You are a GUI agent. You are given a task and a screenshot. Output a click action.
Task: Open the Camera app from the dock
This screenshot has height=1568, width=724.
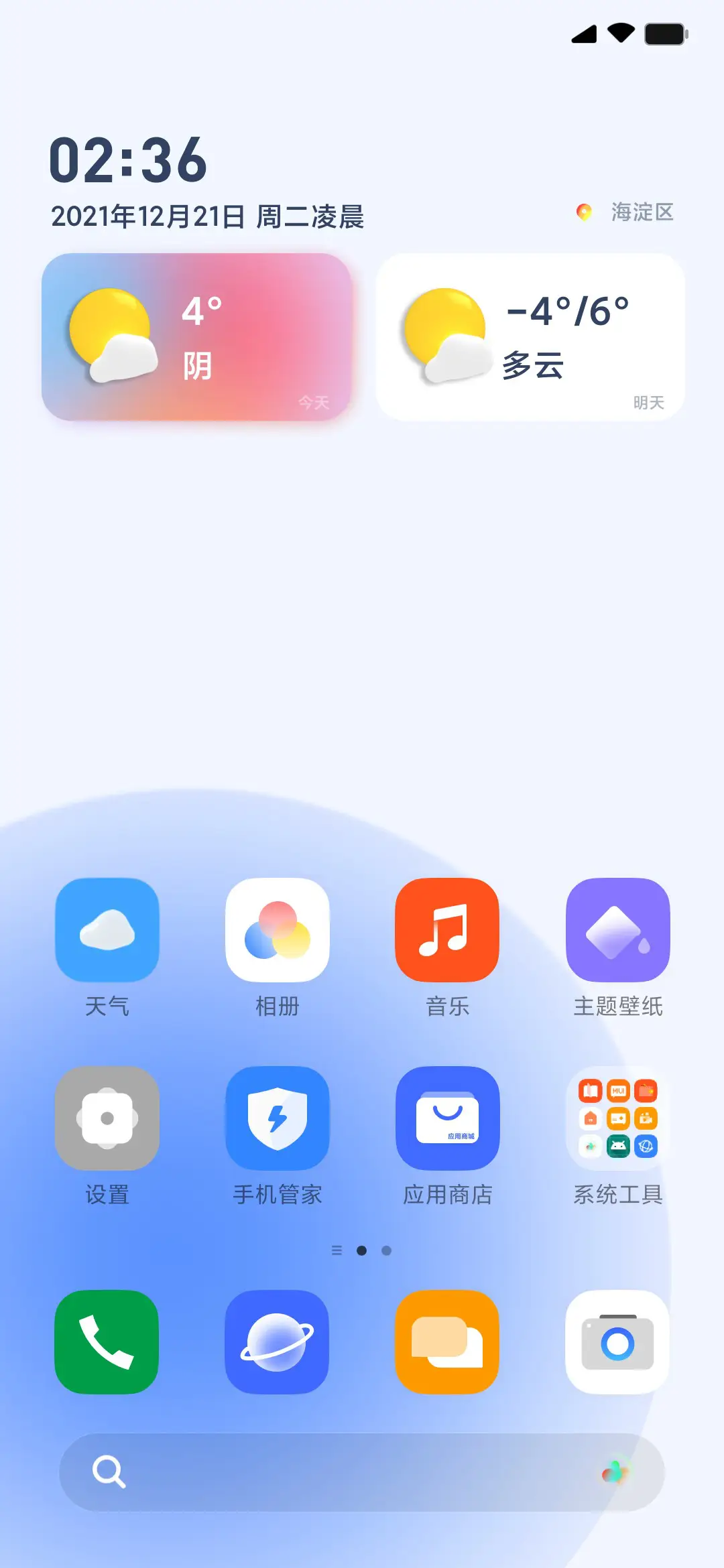[x=617, y=1344]
